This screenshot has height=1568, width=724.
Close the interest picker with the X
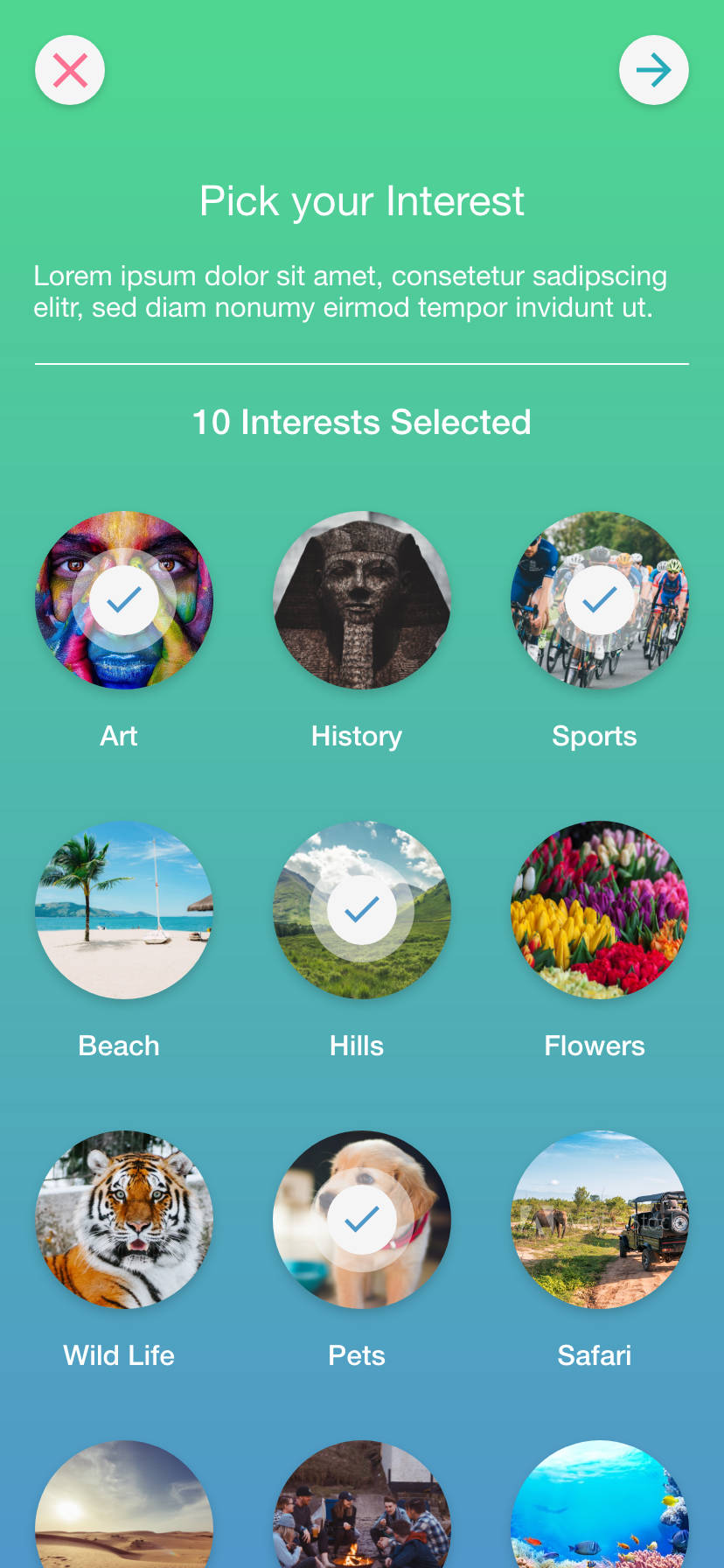(x=70, y=70)
